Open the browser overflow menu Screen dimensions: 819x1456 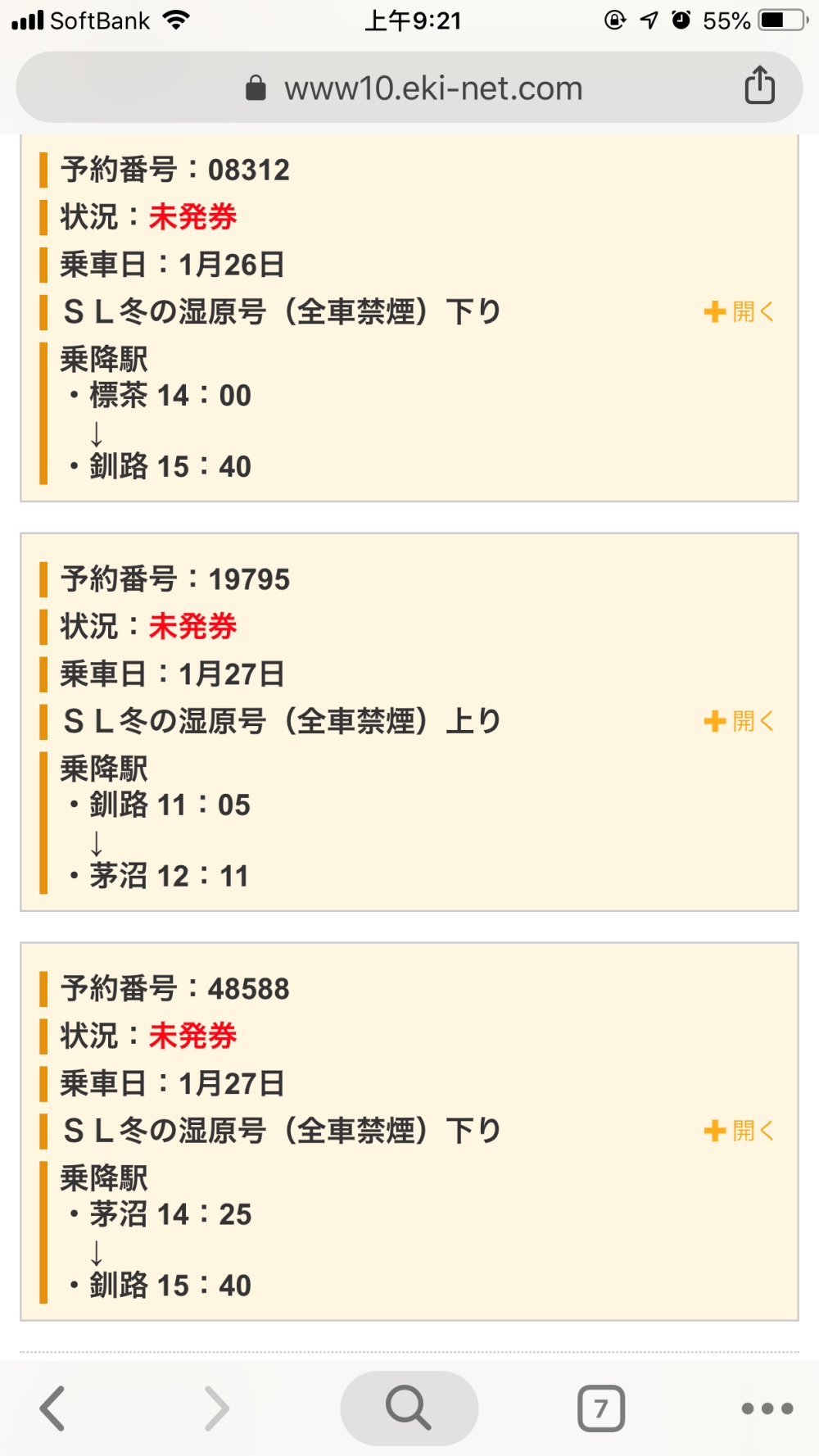coord(767,1408)
